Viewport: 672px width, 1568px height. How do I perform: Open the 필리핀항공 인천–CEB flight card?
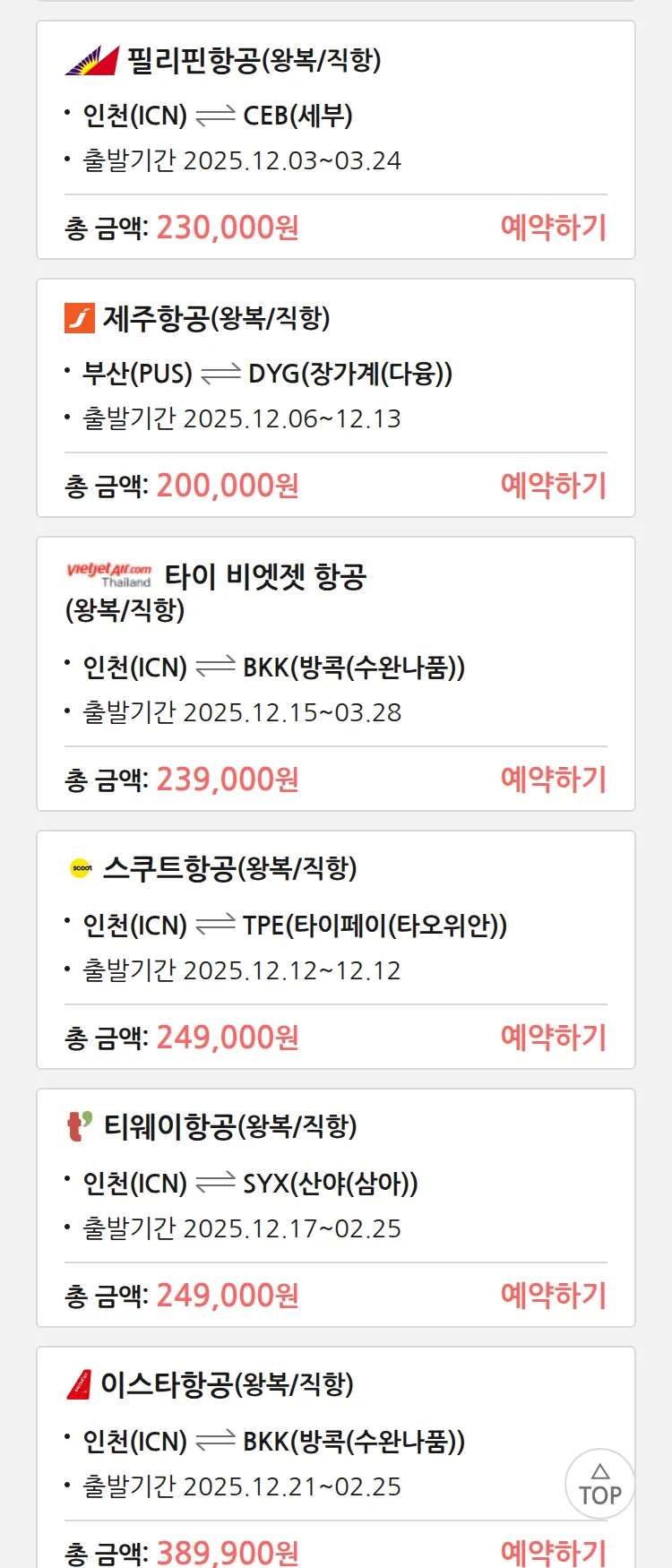click(x=335, y=116)
